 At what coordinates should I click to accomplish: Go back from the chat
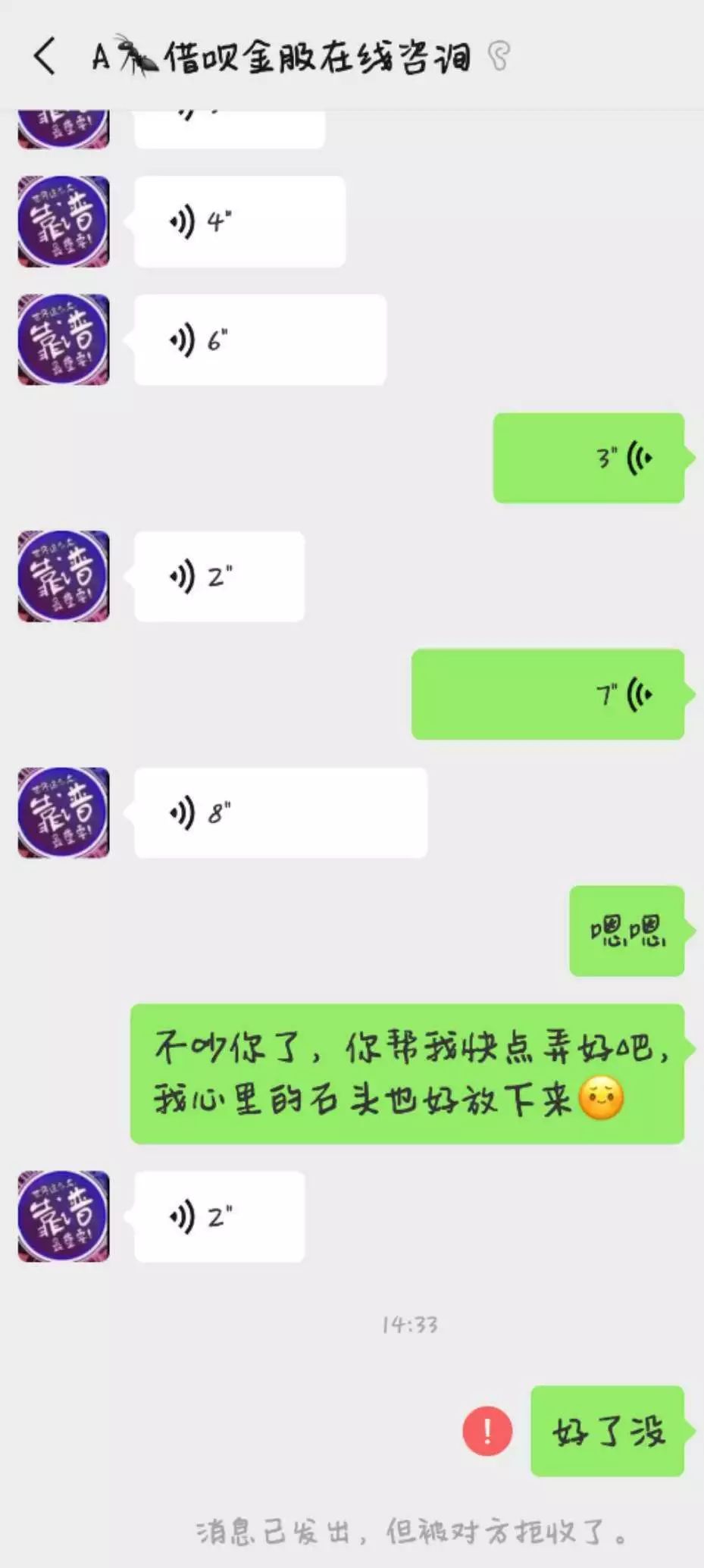click(x=45, y=57)
